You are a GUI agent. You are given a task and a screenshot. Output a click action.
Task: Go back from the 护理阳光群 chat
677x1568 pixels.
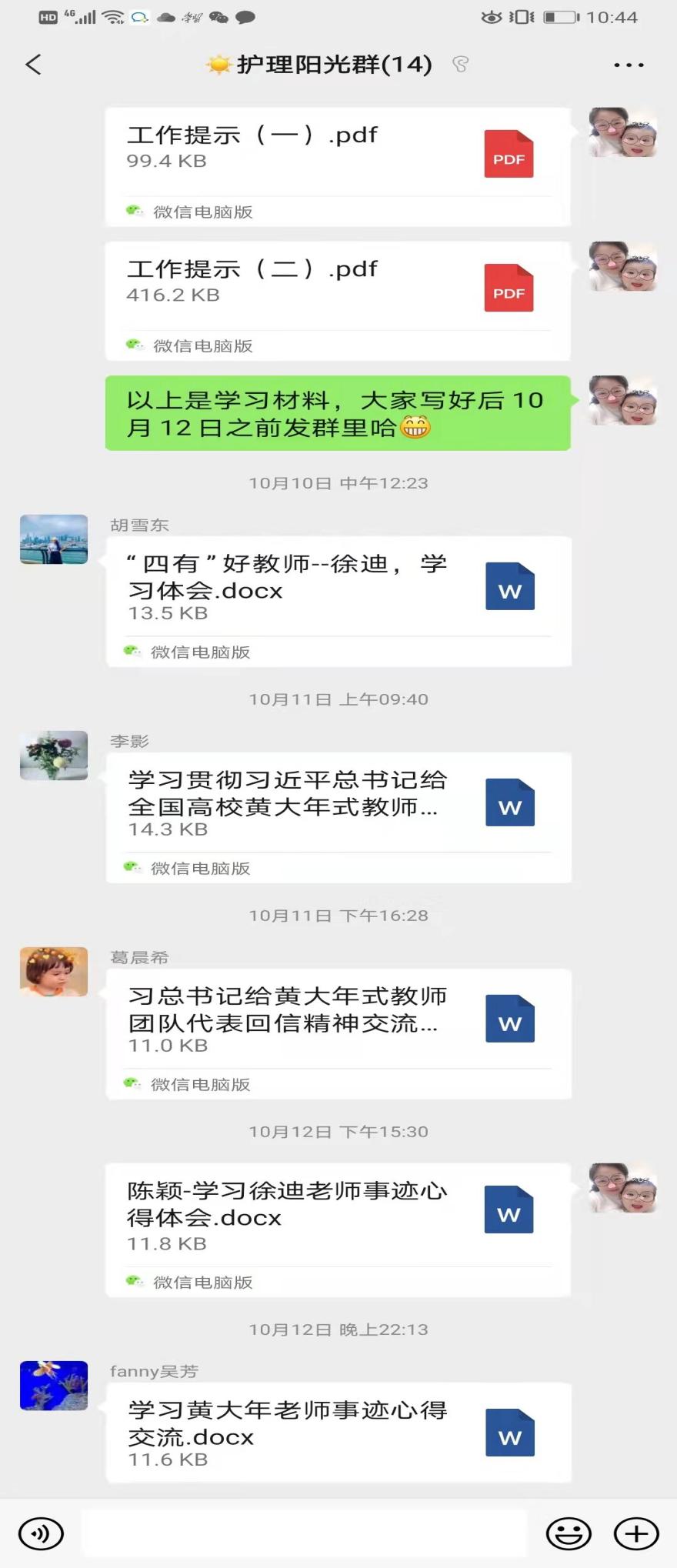click(33, 65)
